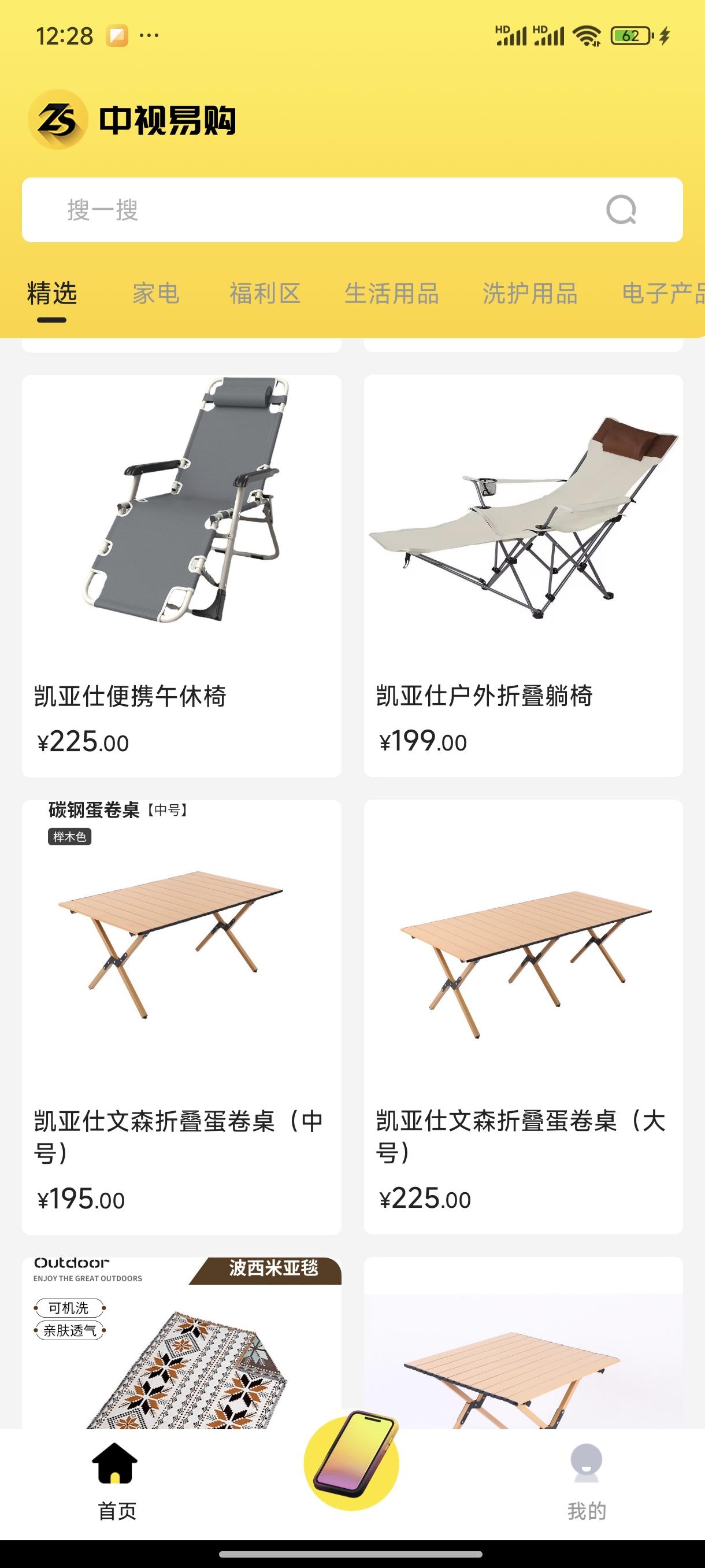Select the 洗护用品 tab
Viewport: 705px width, 1568px height.
point(530,293)
